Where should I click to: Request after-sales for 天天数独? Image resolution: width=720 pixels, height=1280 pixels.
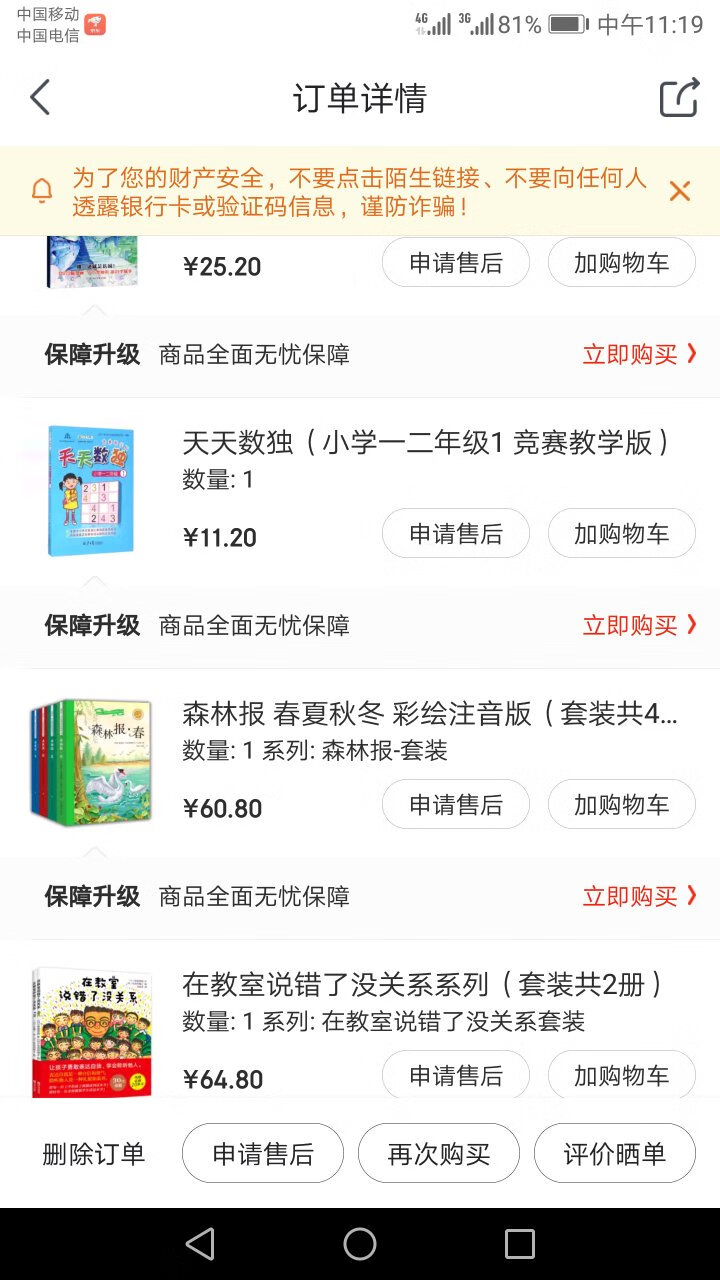456,534
